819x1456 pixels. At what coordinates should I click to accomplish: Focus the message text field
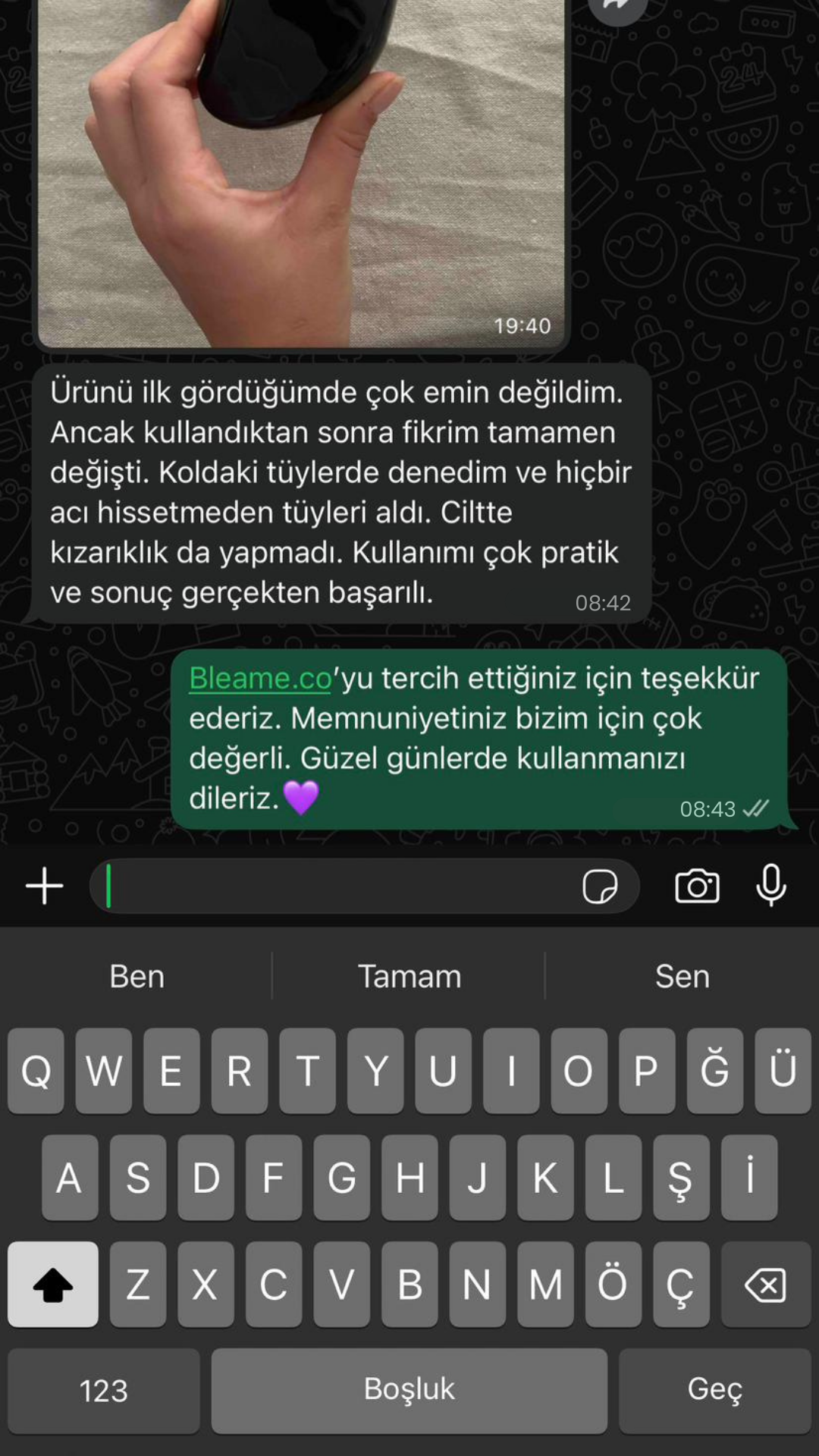click(x=334, y=886)
